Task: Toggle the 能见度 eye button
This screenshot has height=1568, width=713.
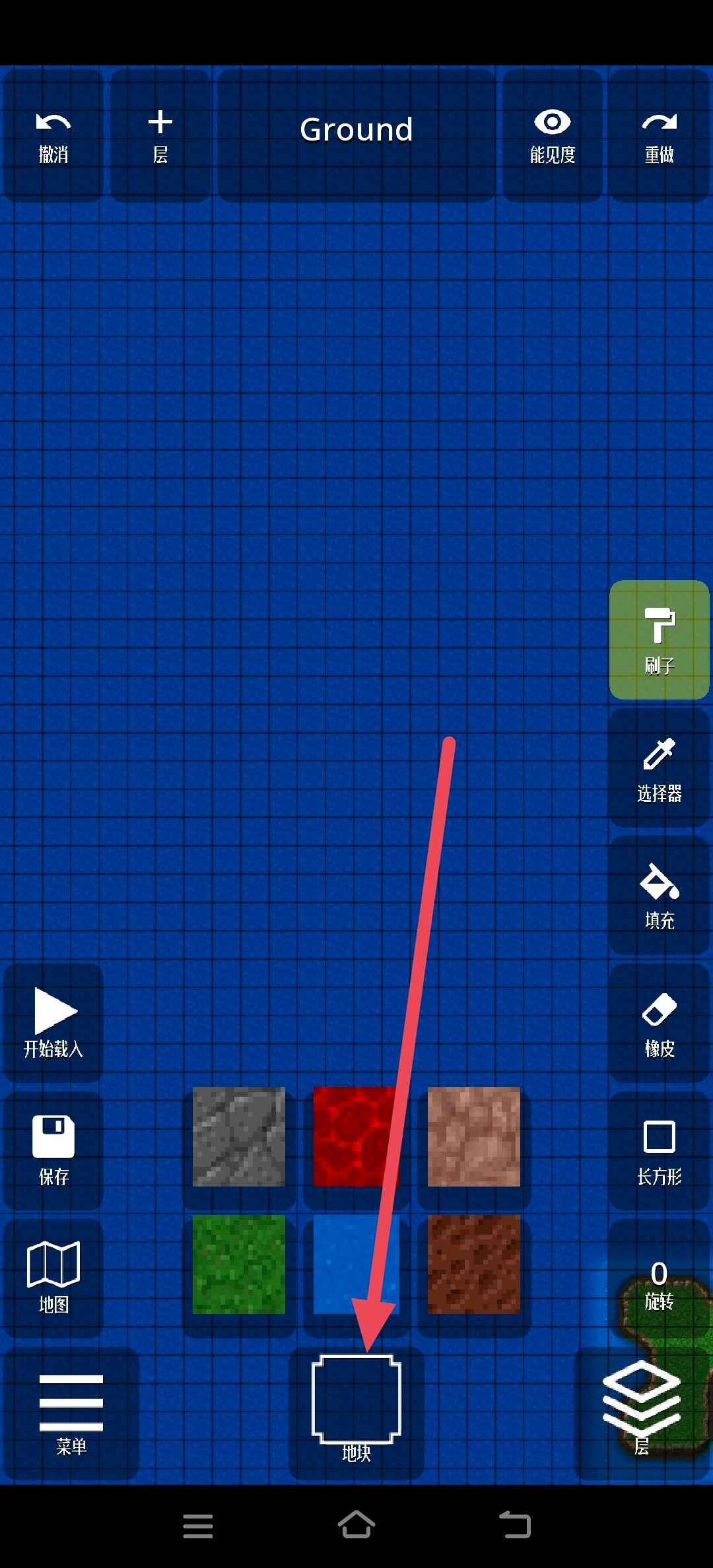Action: coord(553,135)
